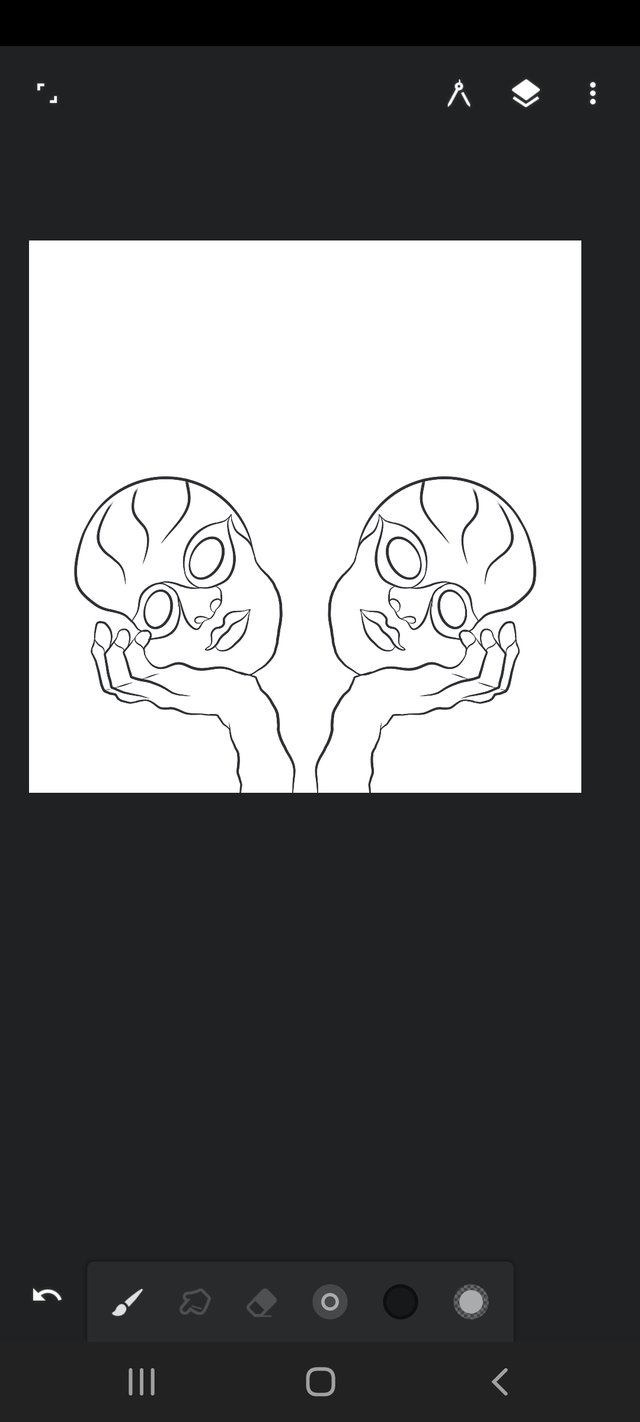This screenshot has height=1422, width=640.
Task: Open the layers panel
Action: click(x=525, y=94)
